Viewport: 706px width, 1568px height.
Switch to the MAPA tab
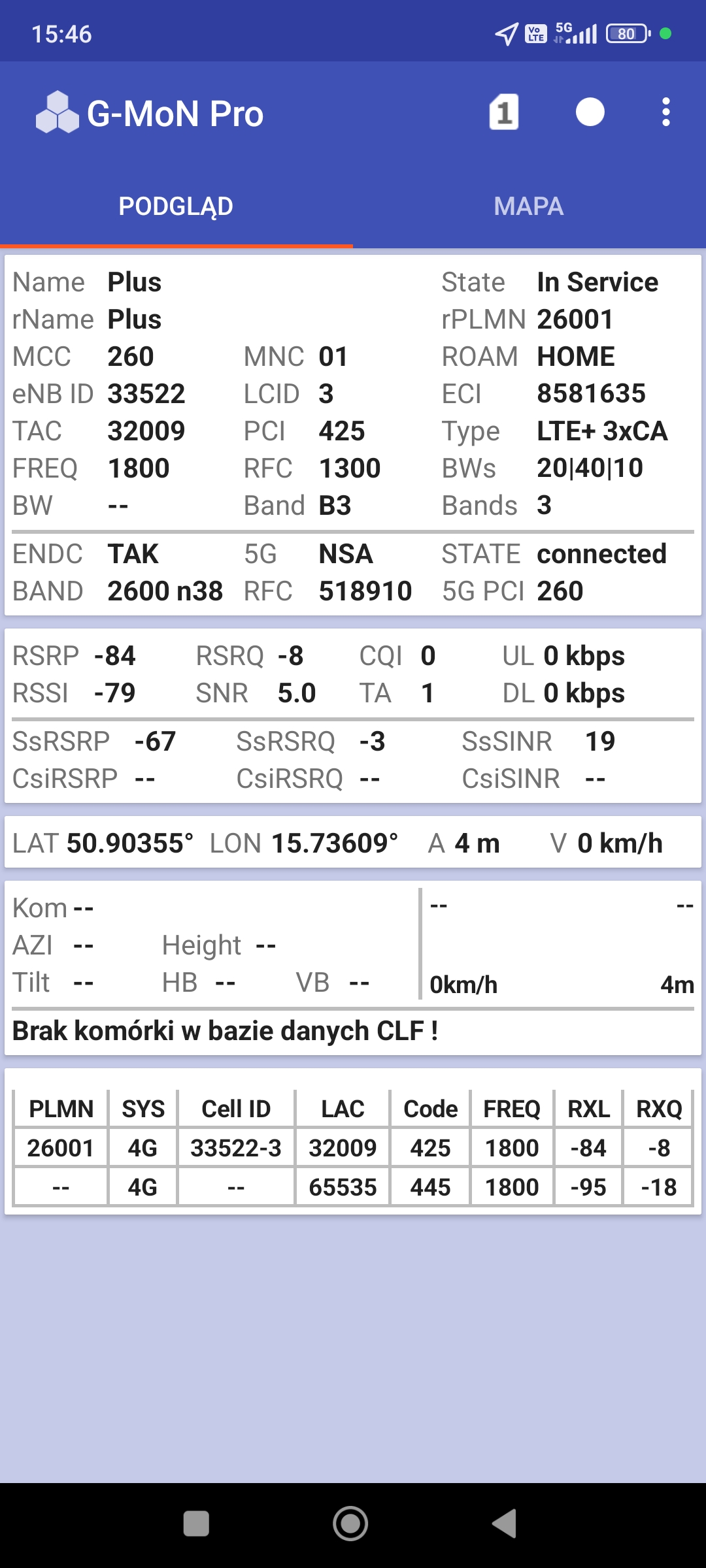(529, 206)
